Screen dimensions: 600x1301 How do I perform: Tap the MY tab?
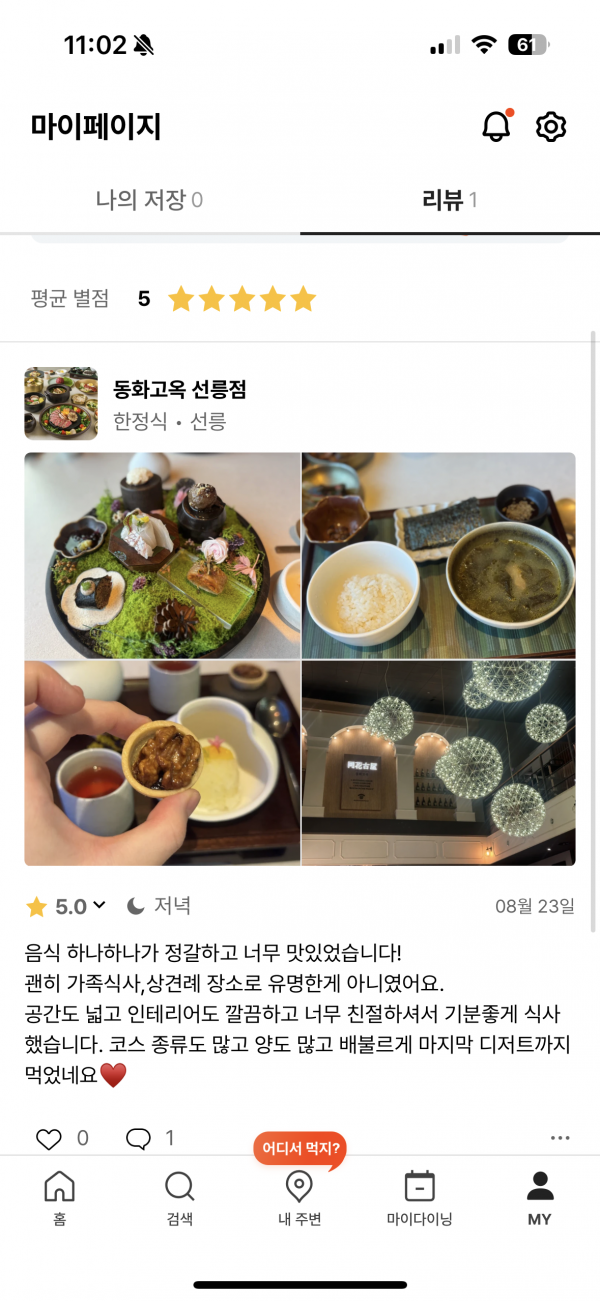coord(540,1198)
